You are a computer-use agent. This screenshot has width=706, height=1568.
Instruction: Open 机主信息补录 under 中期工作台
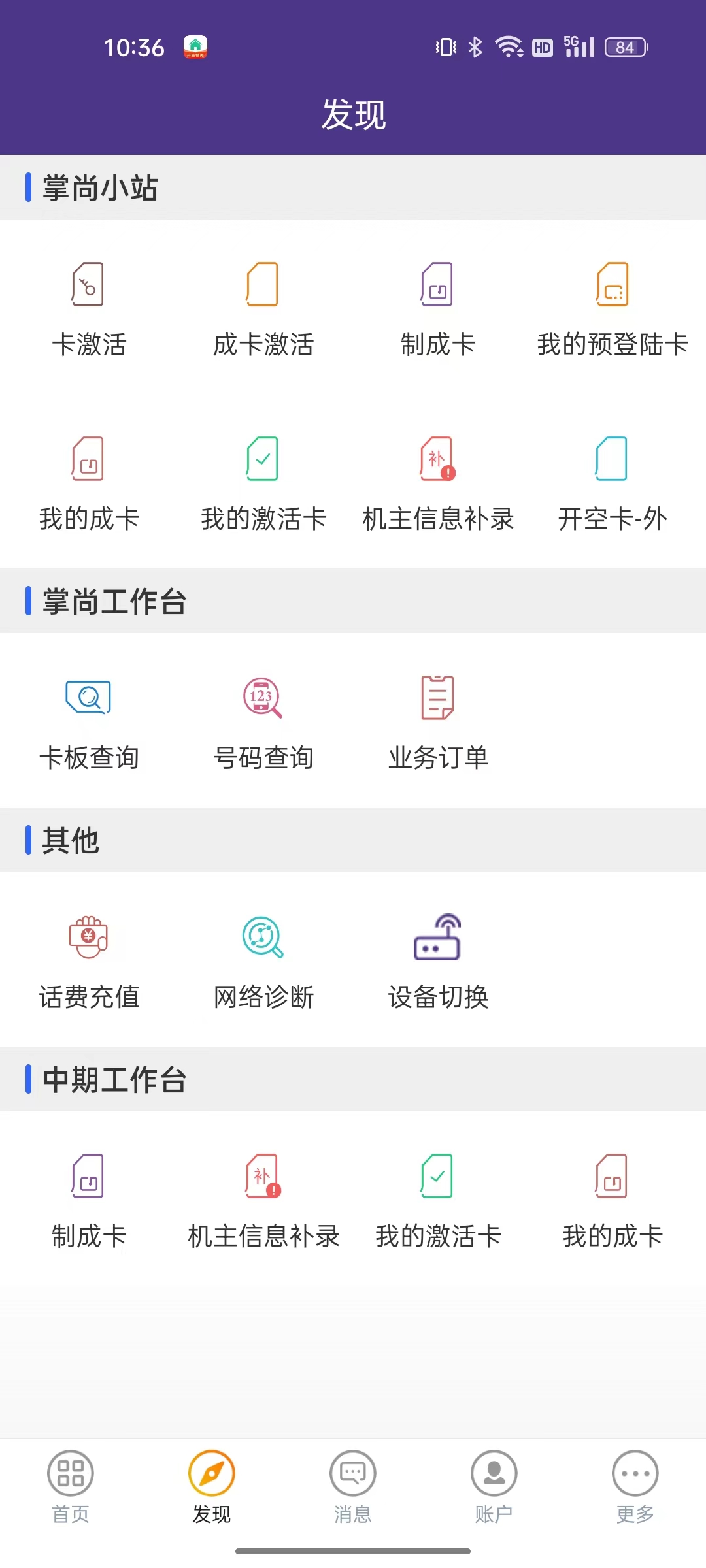(x=263, y=1199)
